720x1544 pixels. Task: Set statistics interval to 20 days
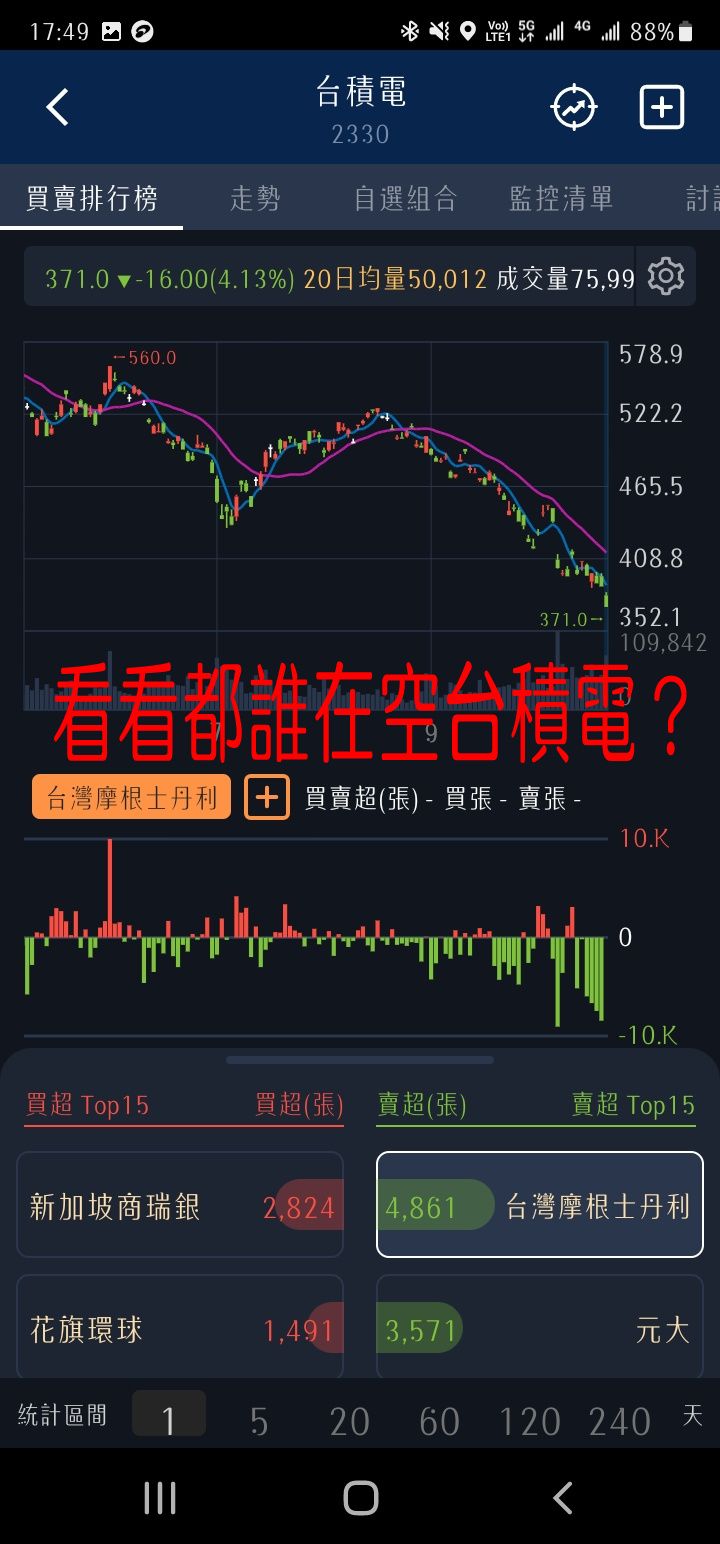click(349, 1420)
